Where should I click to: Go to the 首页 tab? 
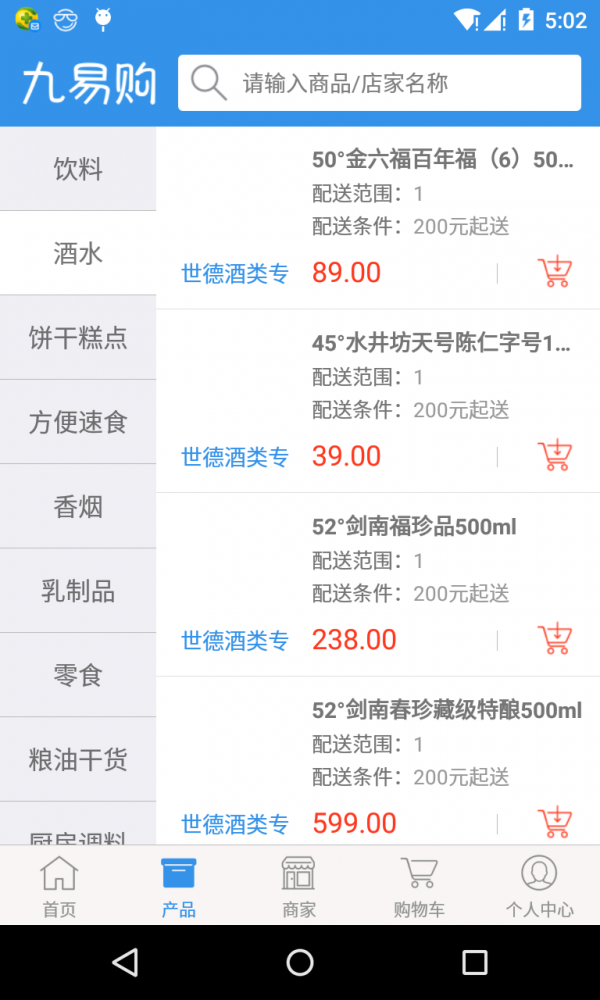[58, 886]
